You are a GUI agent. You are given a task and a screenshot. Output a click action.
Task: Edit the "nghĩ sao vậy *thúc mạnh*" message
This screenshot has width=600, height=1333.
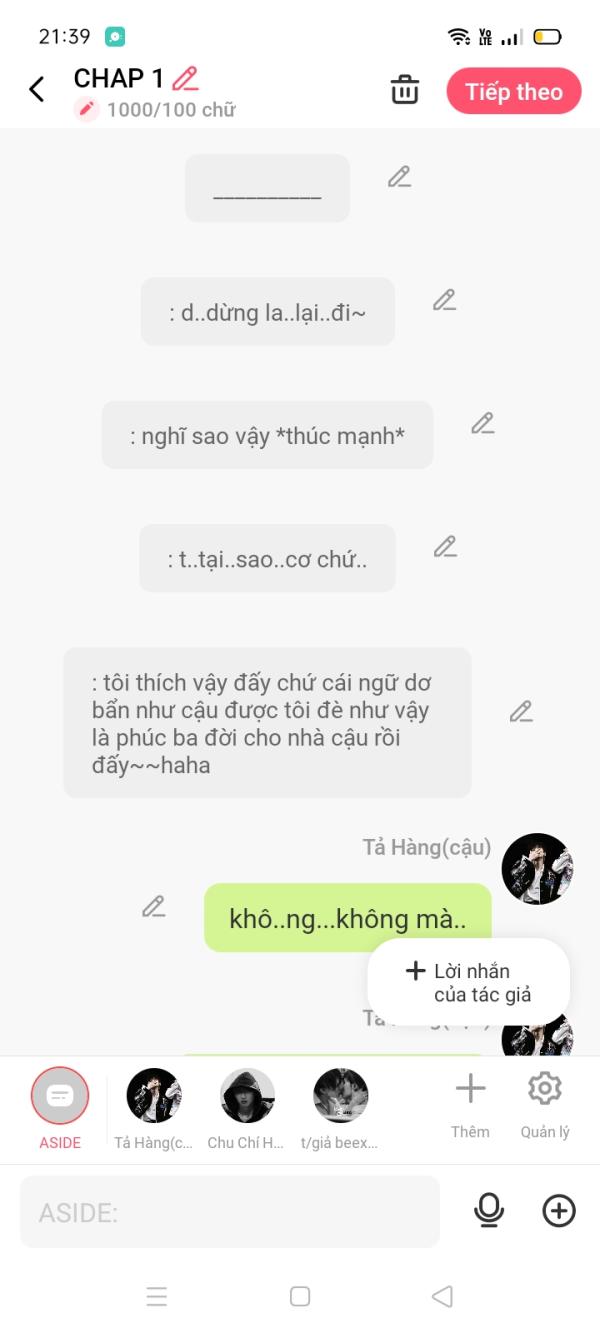[483, 423]
